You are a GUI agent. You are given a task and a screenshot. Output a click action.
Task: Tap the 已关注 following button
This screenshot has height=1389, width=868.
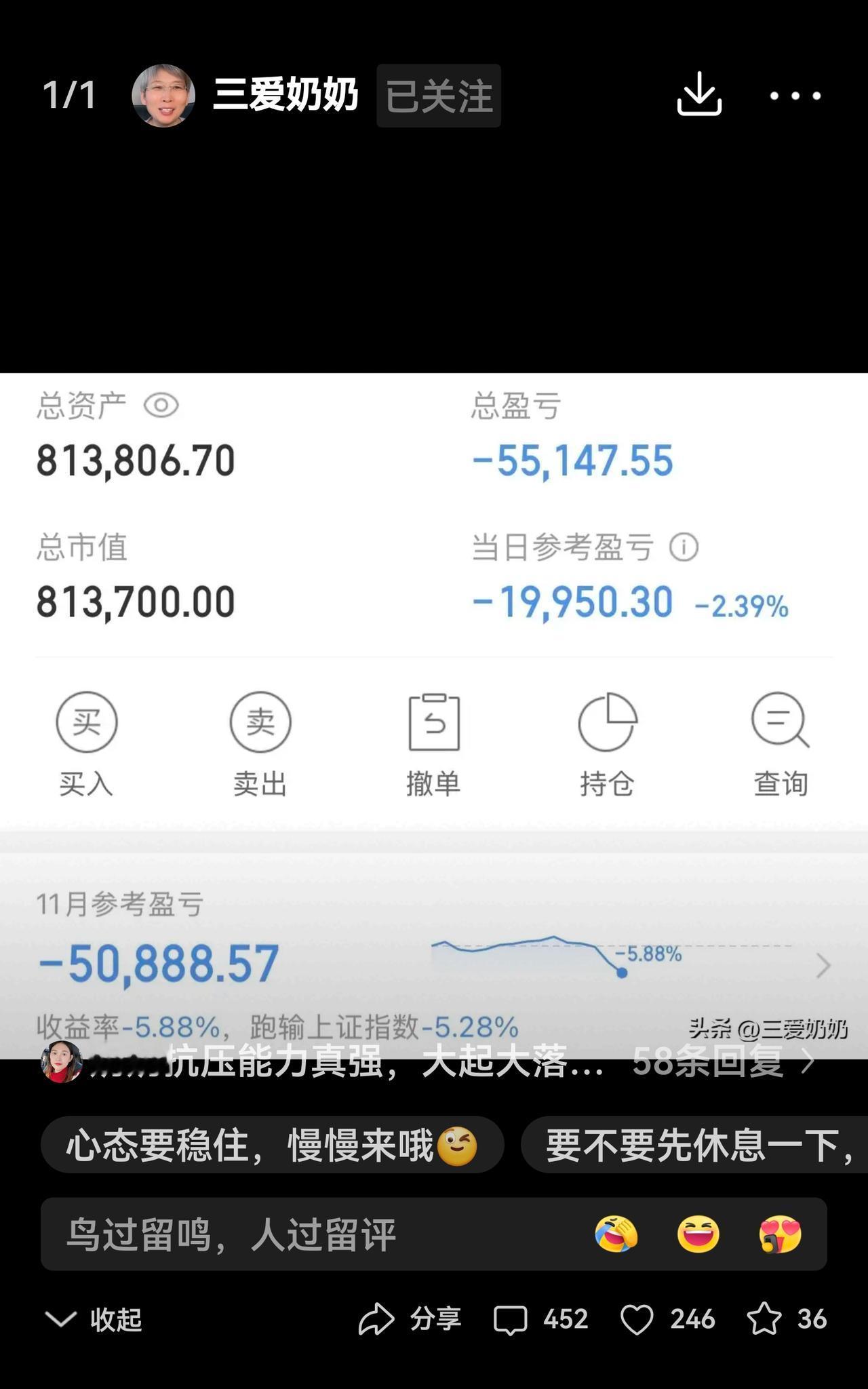pos(439,96)
